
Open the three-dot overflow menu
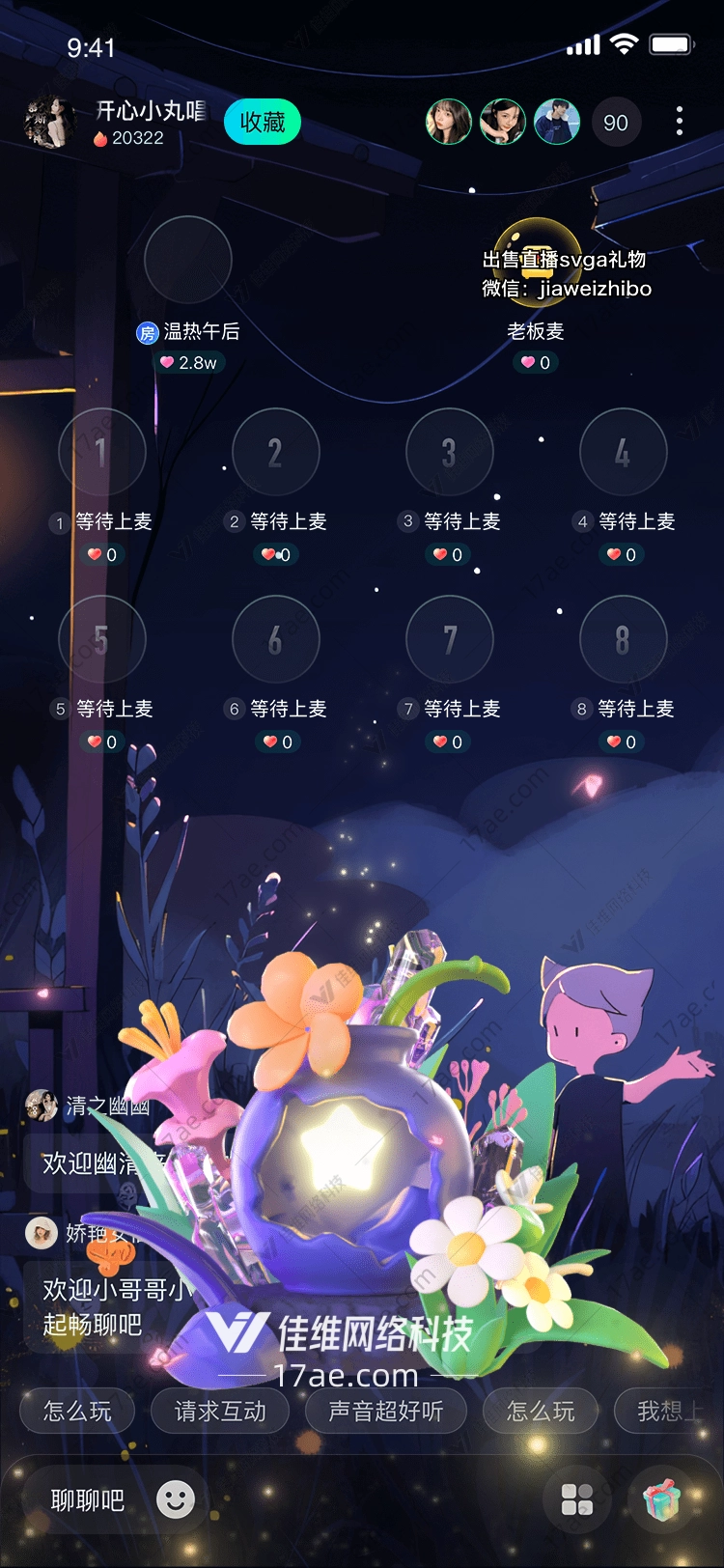[x=680, y=122]
